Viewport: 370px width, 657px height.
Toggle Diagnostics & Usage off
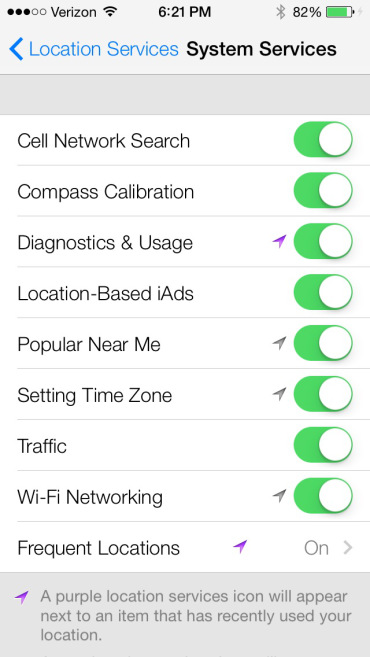[x=323, y=241]
